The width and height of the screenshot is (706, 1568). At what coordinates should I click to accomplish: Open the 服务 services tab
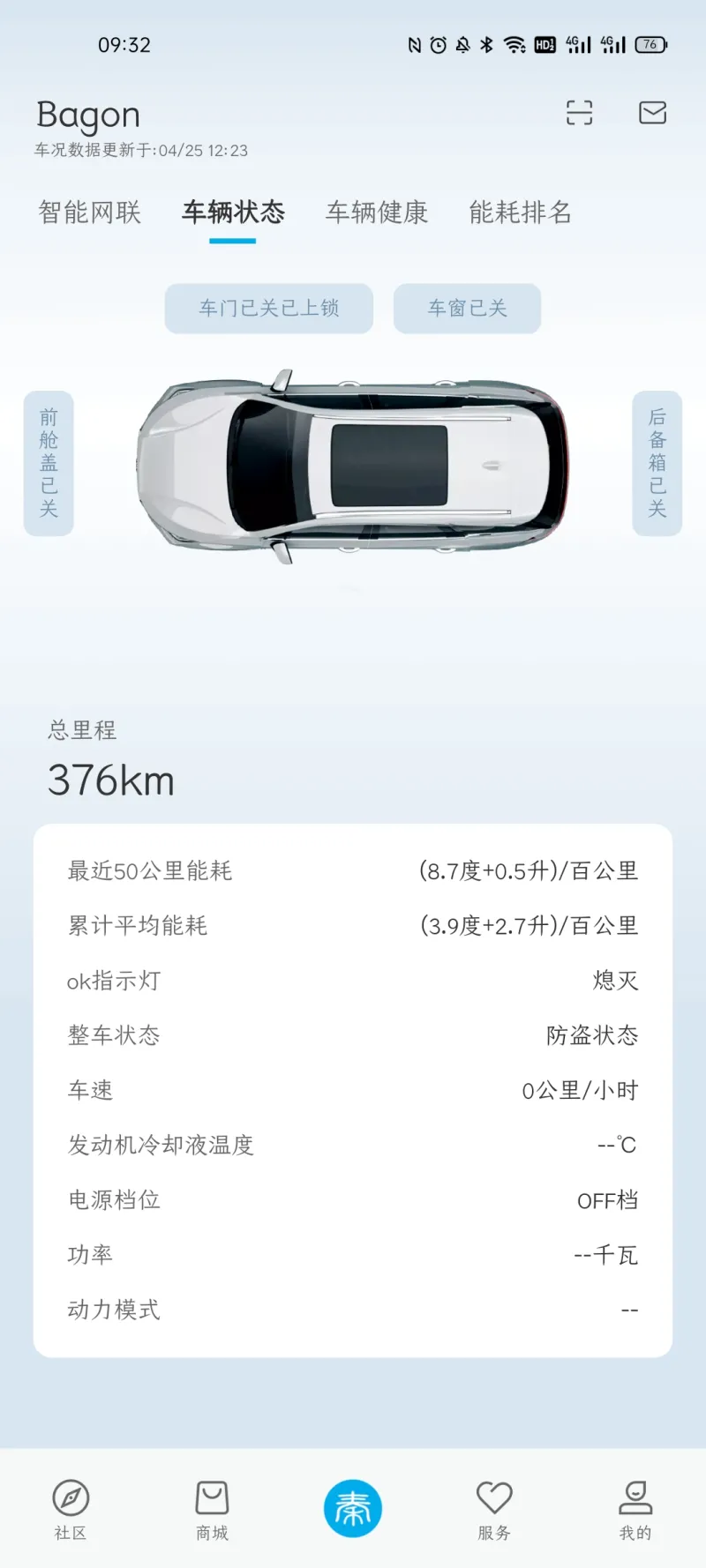click(x=494, y=1510)
